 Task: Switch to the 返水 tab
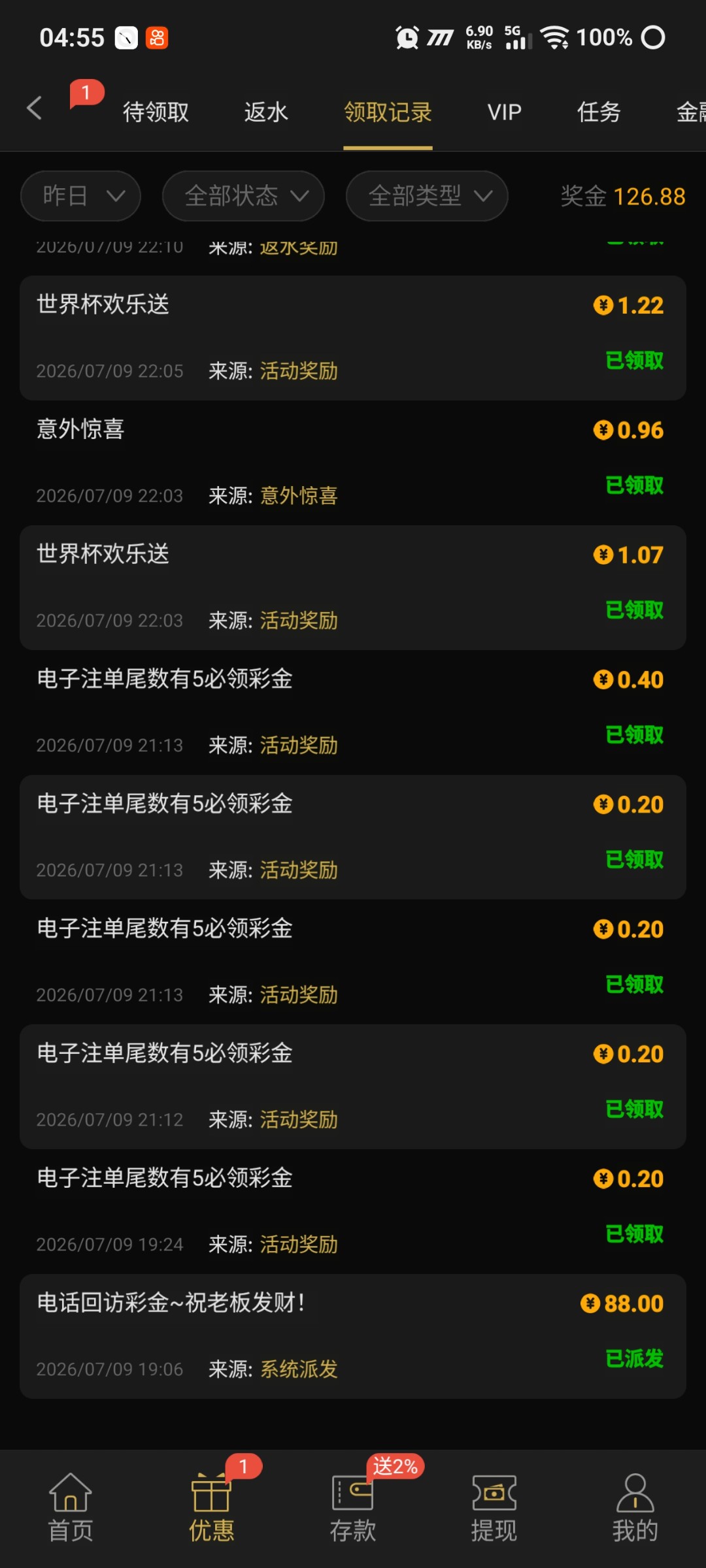point(266,112)
